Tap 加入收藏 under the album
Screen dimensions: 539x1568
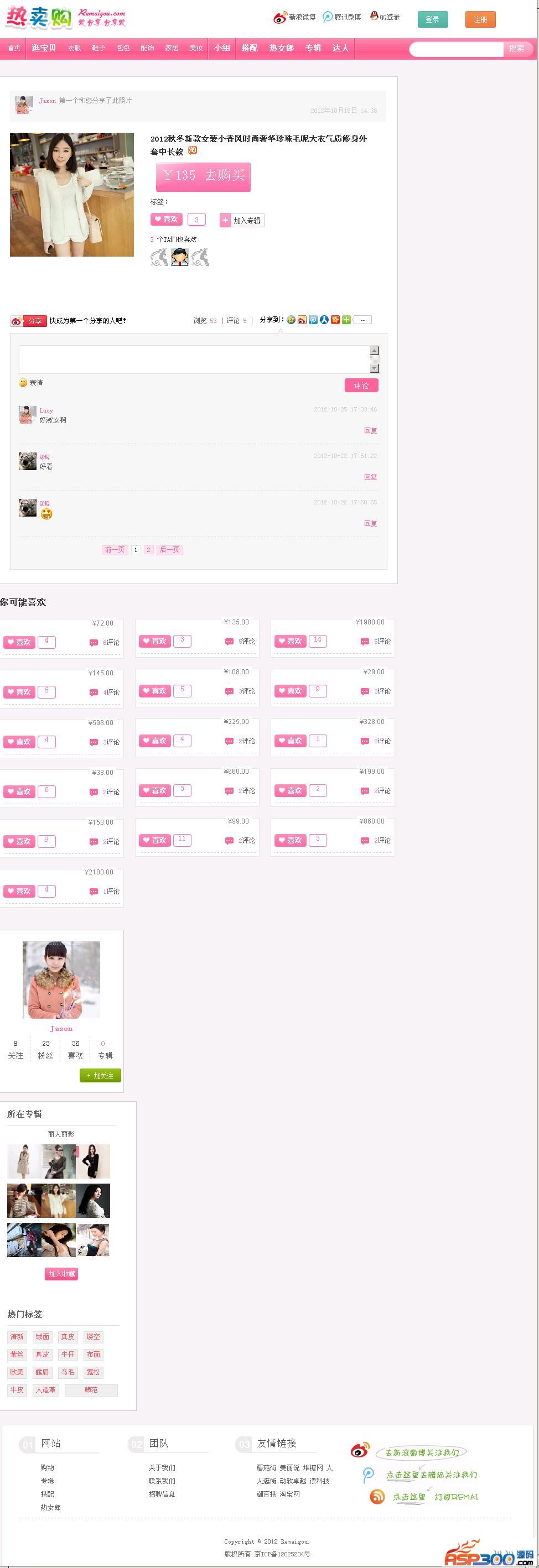[x=61, y=1273]
